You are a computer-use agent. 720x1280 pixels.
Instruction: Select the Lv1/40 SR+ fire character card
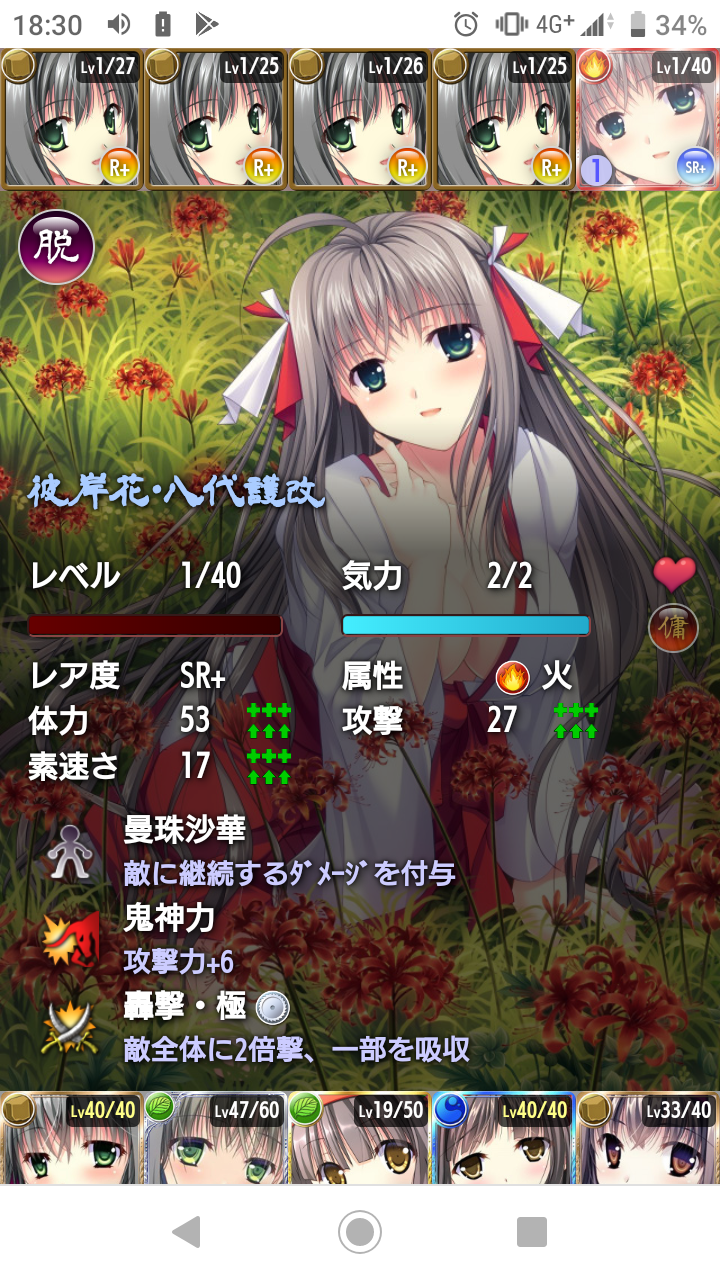tap(648, 120)
